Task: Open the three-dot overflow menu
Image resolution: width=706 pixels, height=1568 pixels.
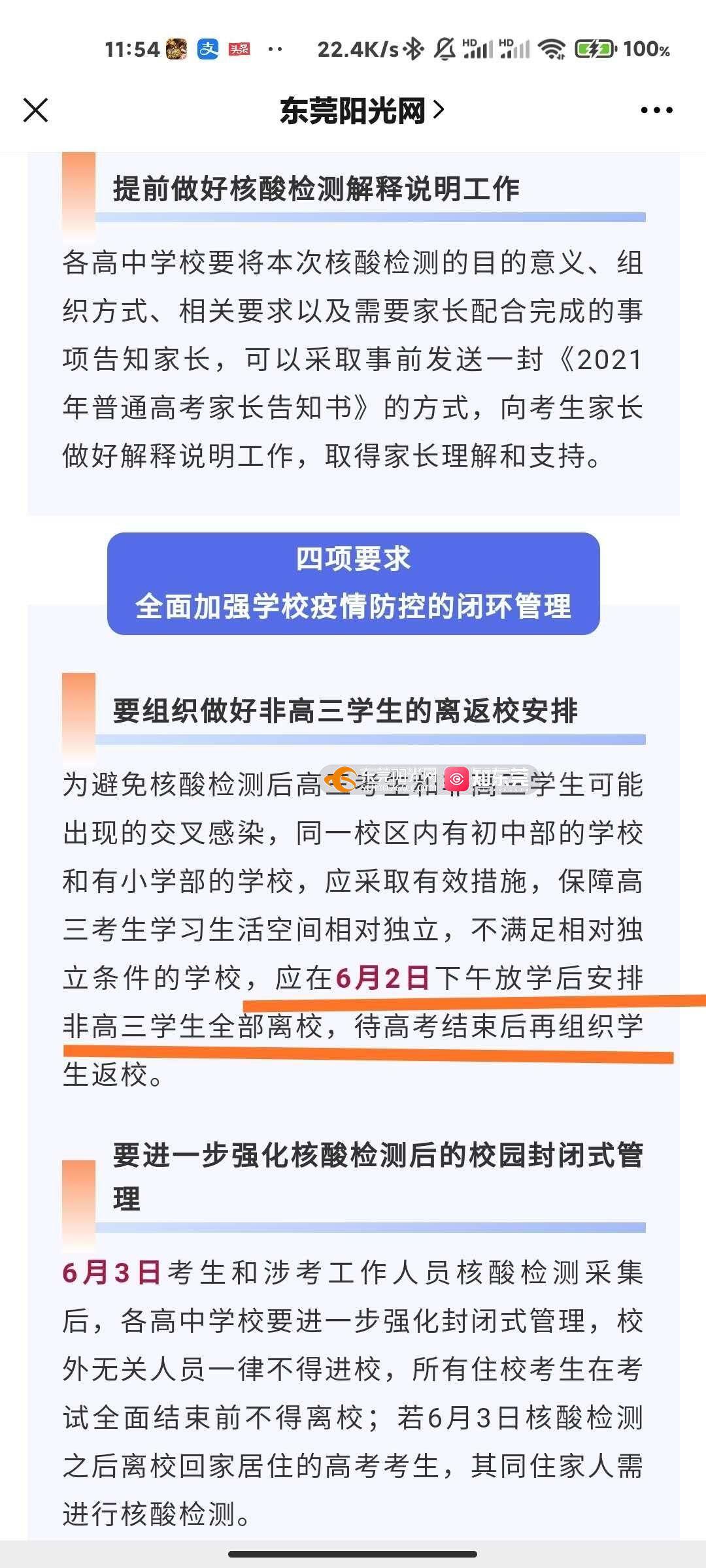Action: click(x=656, y=110)
